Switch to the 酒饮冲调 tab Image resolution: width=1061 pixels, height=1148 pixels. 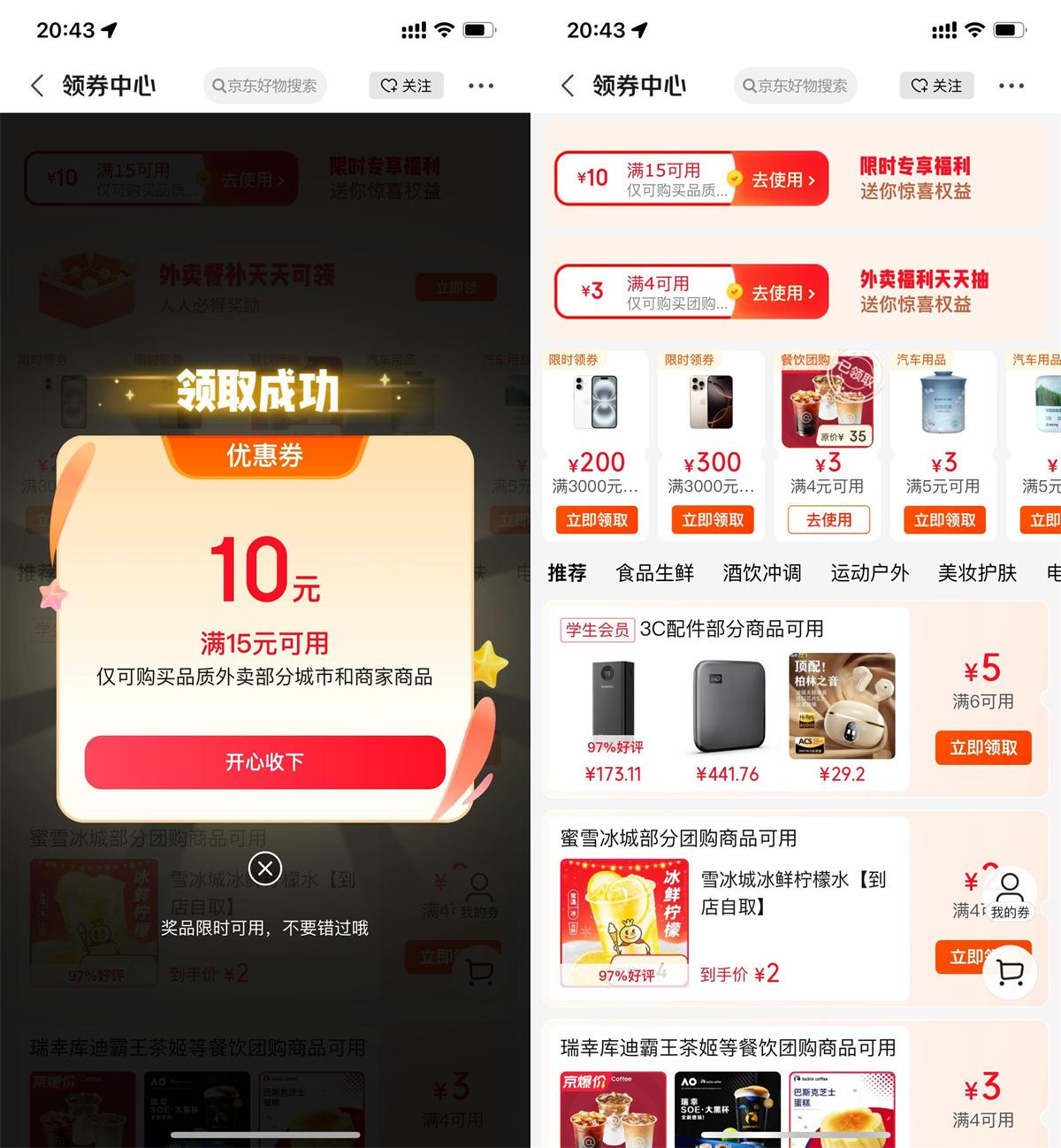[x=761, y=573]
